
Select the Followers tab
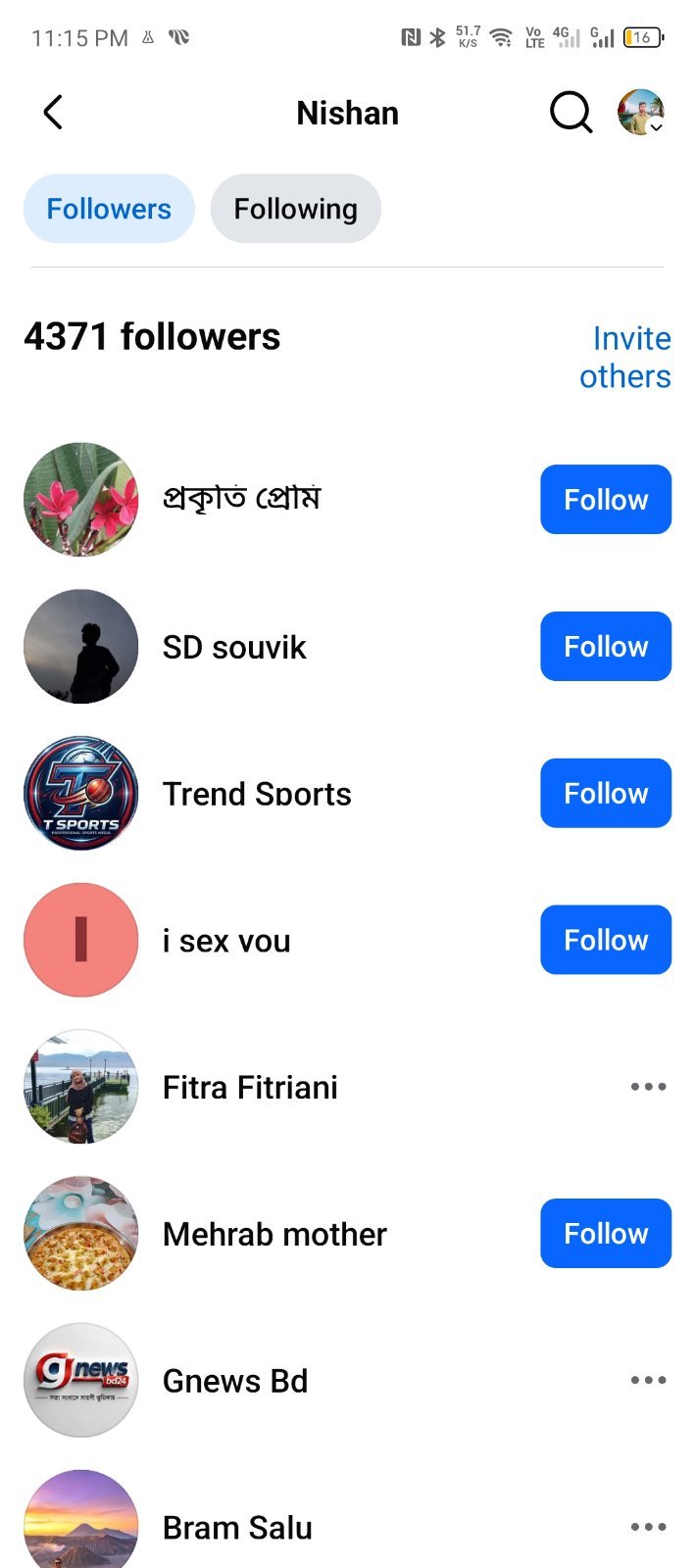coord(109,209)
